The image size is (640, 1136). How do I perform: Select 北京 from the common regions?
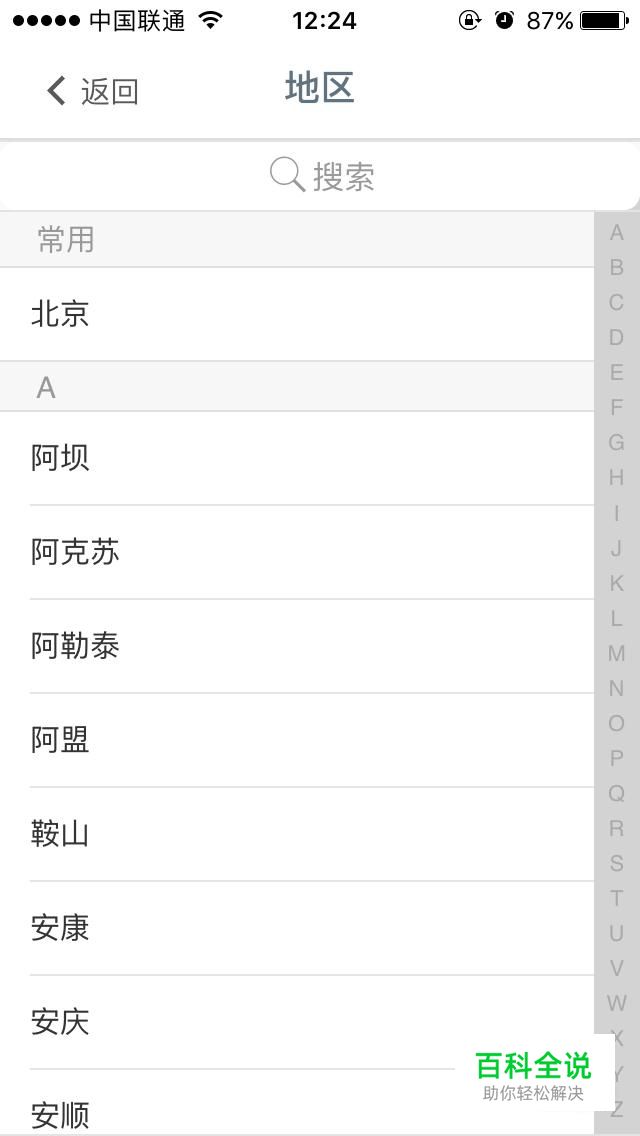click(x=297, y=314)
